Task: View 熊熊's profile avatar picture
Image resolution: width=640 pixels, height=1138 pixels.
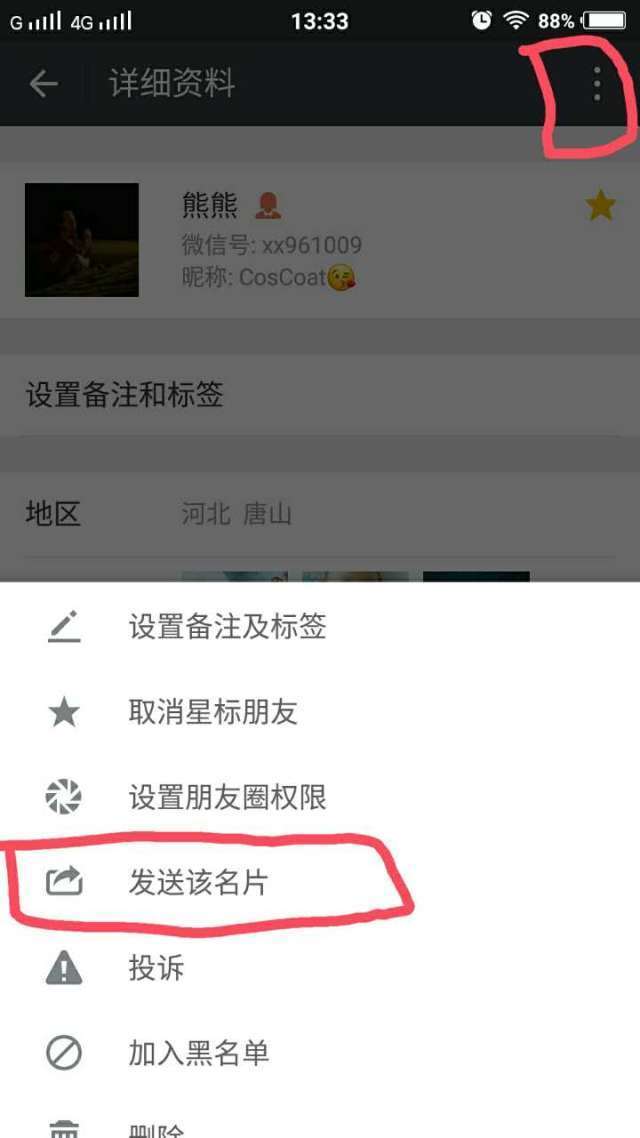Action: click(82, 240)
